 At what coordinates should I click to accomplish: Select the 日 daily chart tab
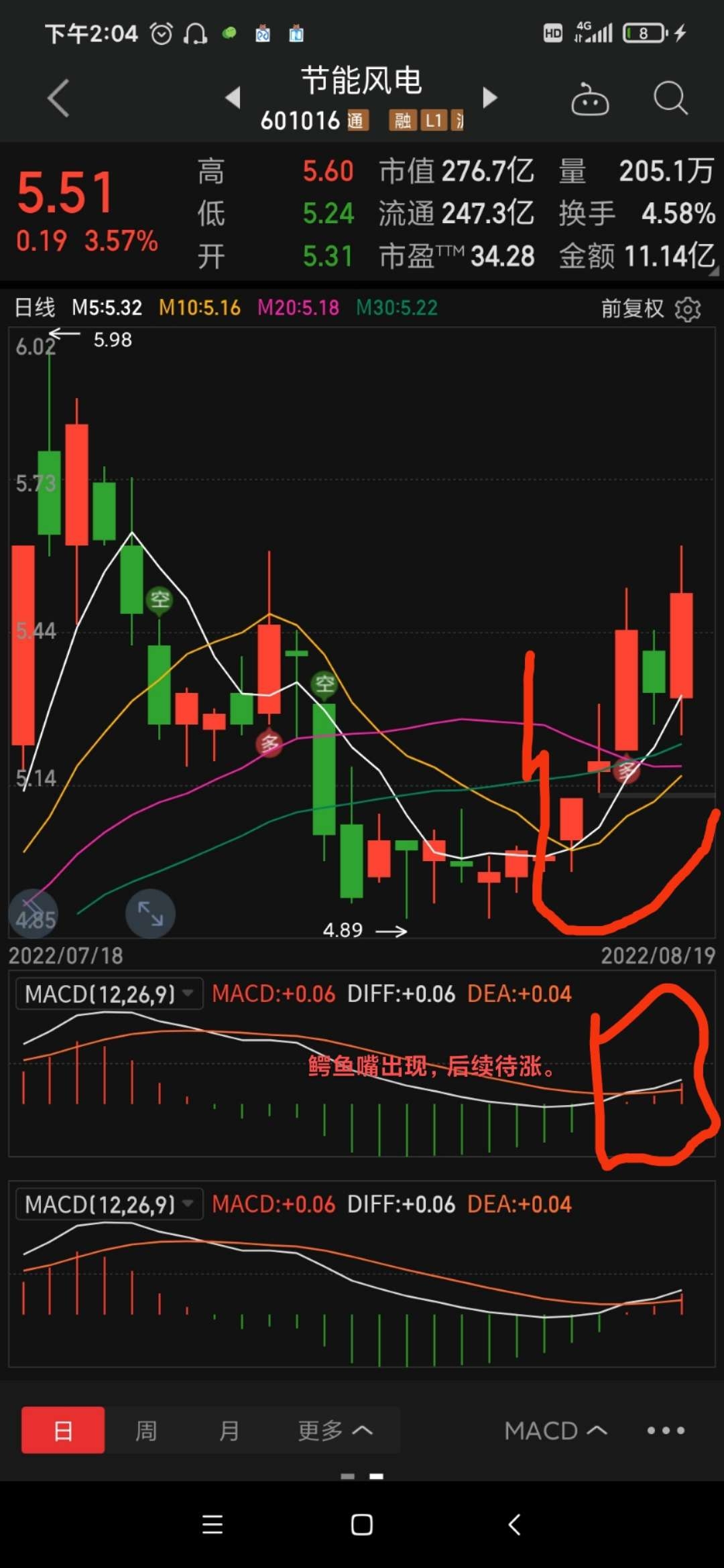[x=63, y=1431]
